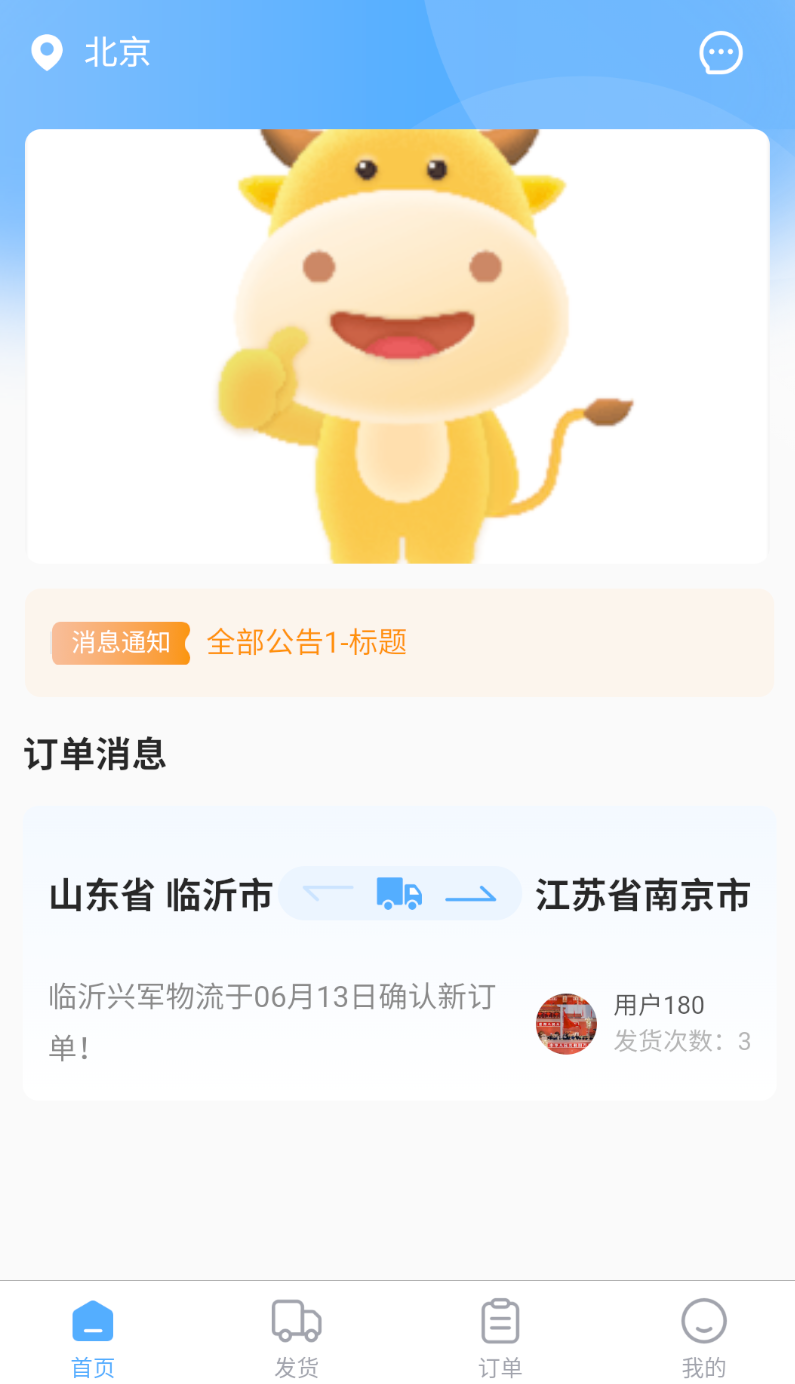Tap the 首页 home tab icon

[93, 1320]
